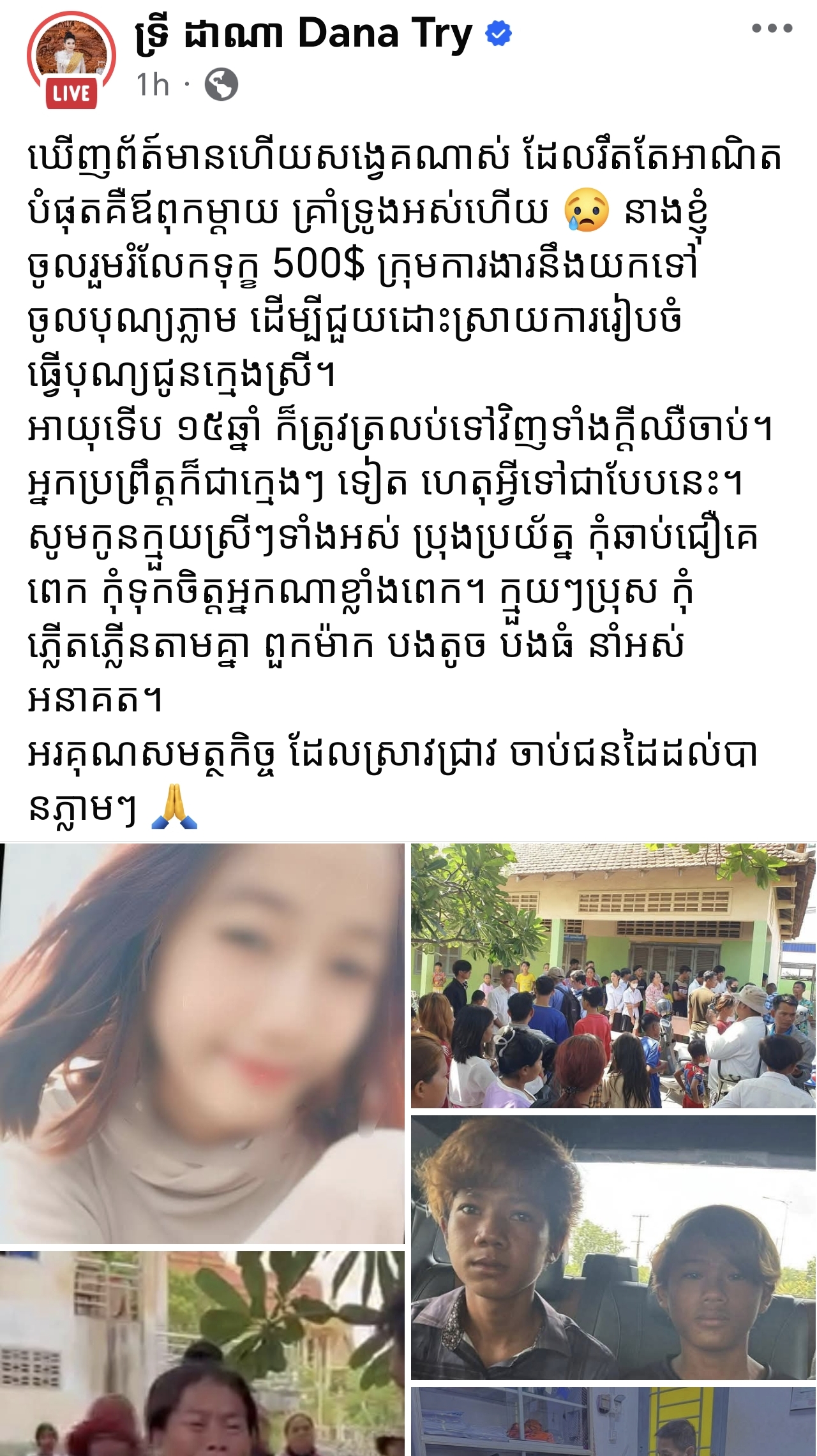Open the two boys in car photo
This screenshot has height=1456, width=817.
[613, 1249]
